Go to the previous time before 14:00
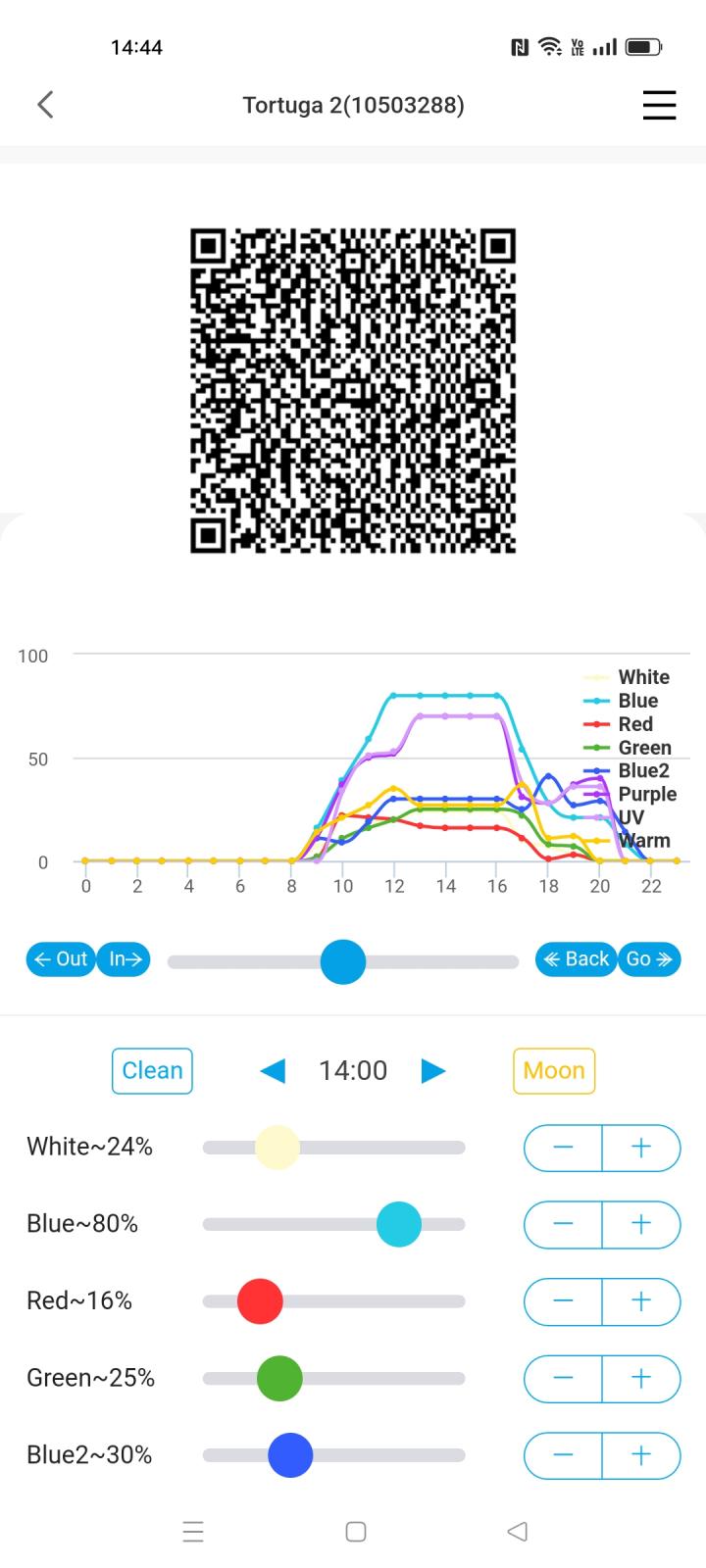Image resolution: width=706 pixels, height=1568 pixels. pos(273,1071)
